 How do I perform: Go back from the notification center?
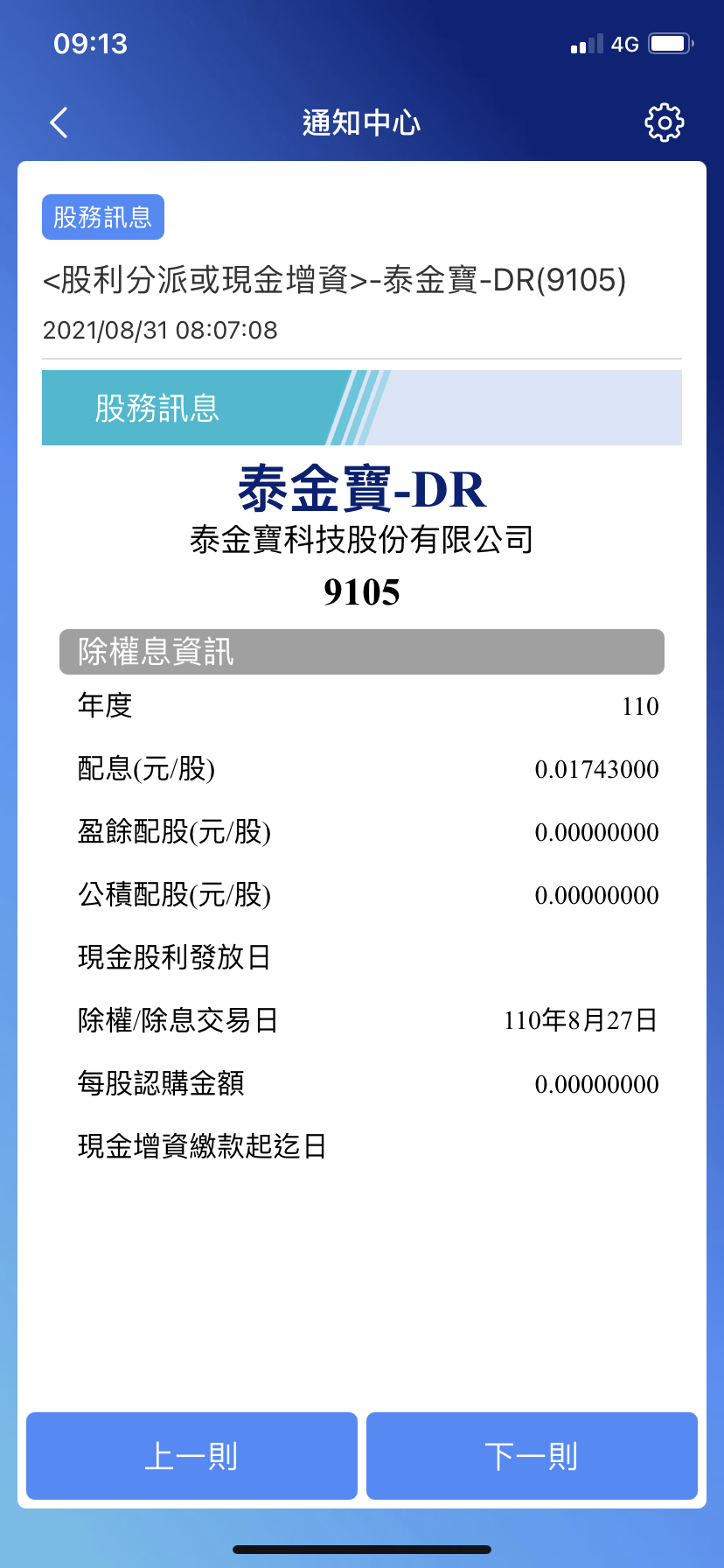point(59,123)
